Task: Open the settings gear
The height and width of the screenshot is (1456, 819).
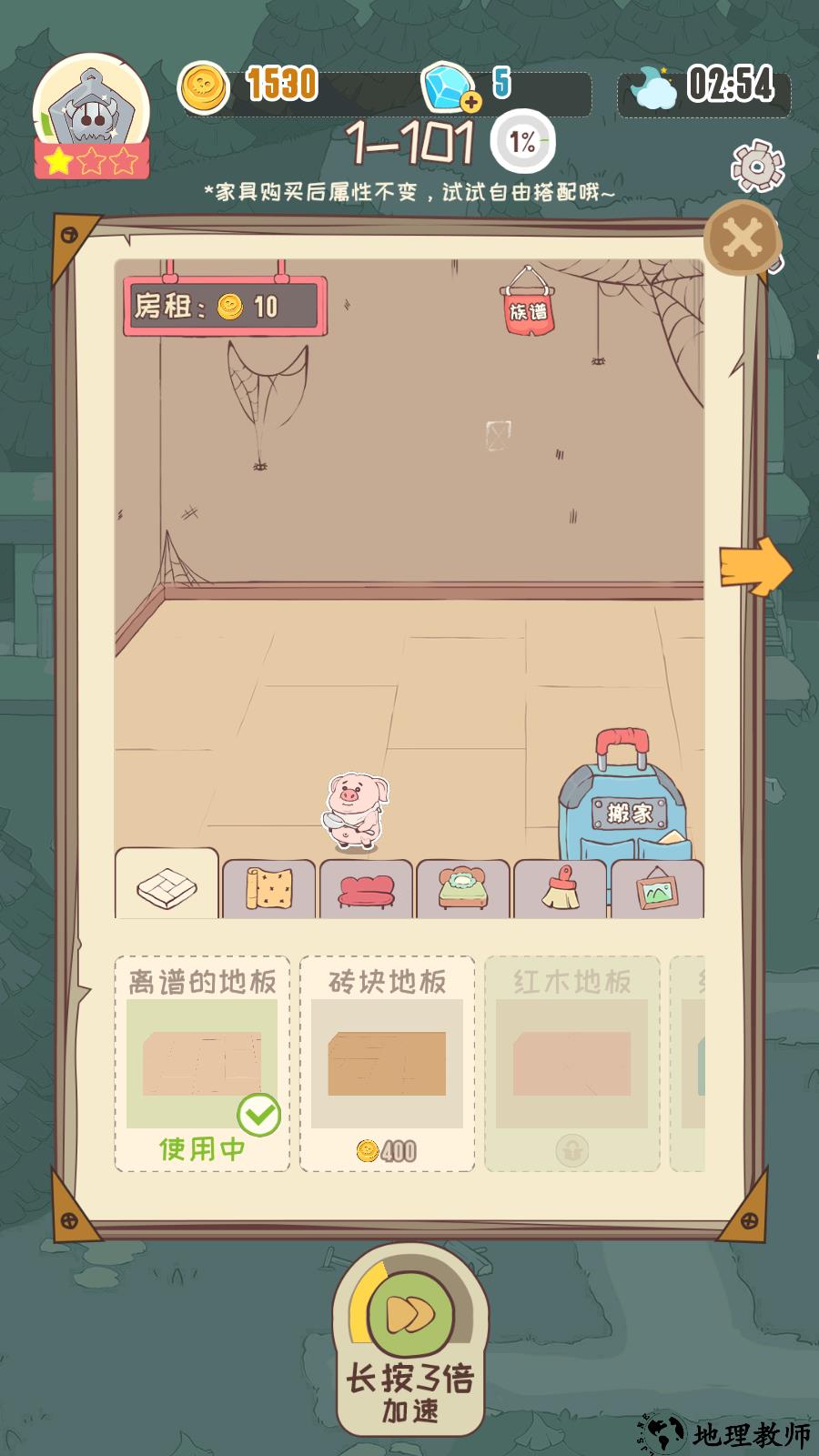Action: (757, 166)
